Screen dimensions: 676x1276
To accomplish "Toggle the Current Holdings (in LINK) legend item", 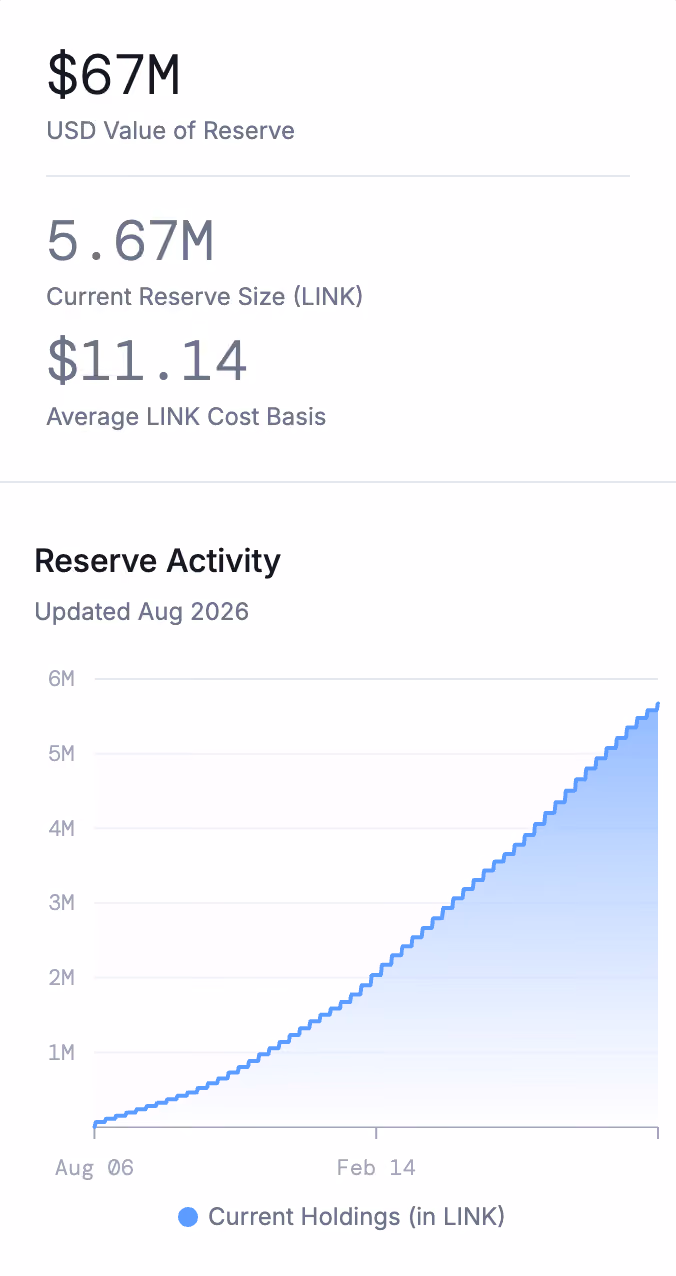I will click(x=341, y=1217).
